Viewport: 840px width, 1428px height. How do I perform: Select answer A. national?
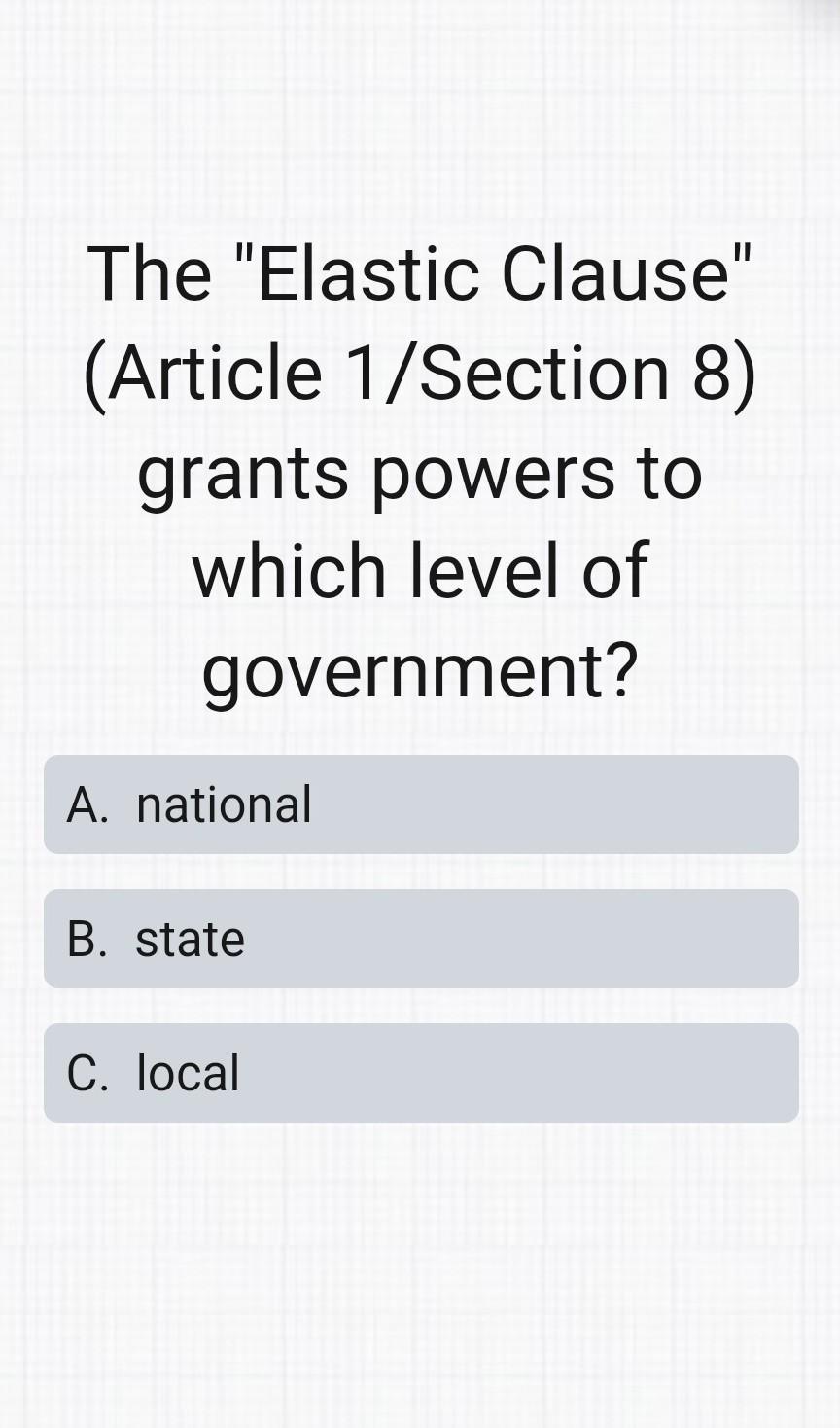click(420, 804)
